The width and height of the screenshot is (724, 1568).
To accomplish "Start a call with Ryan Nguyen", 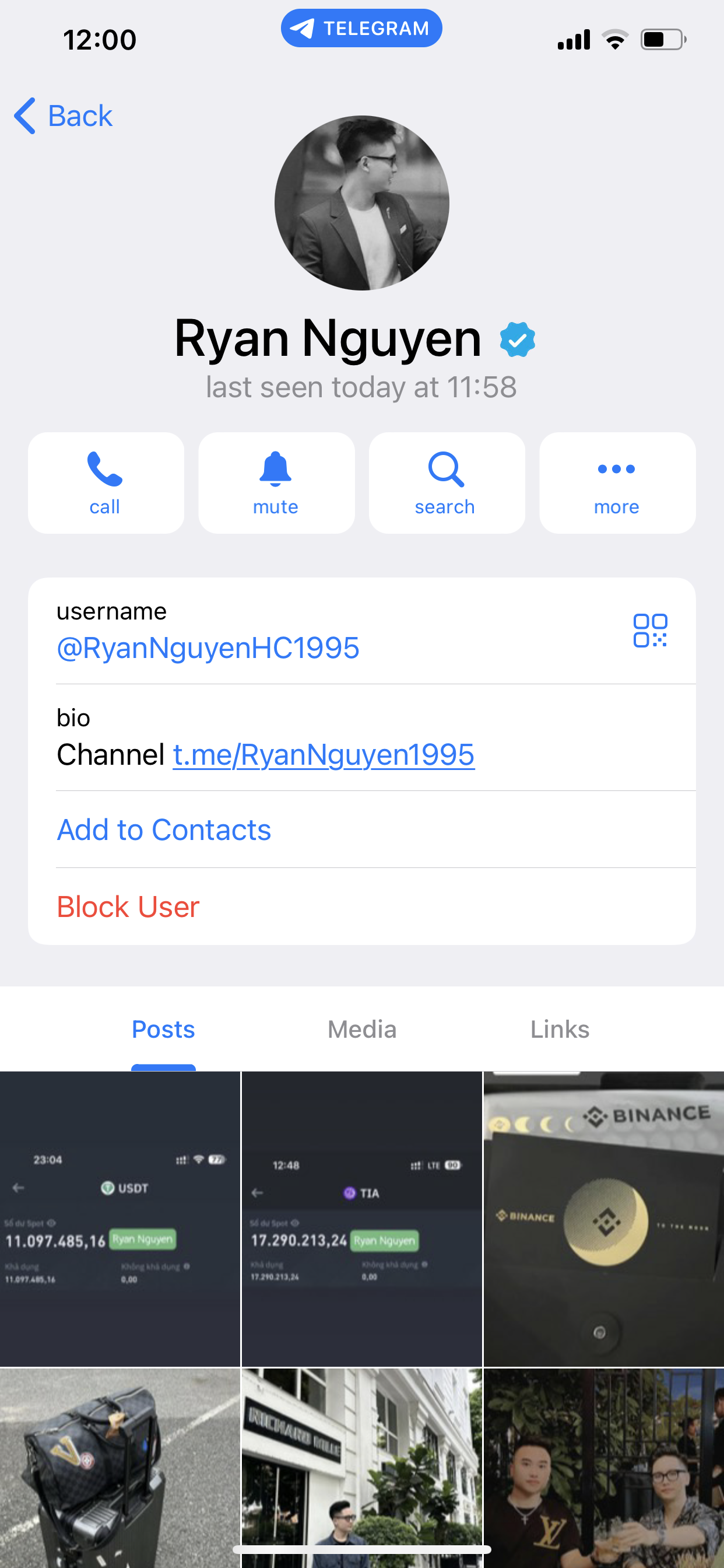I will [106, 482].
